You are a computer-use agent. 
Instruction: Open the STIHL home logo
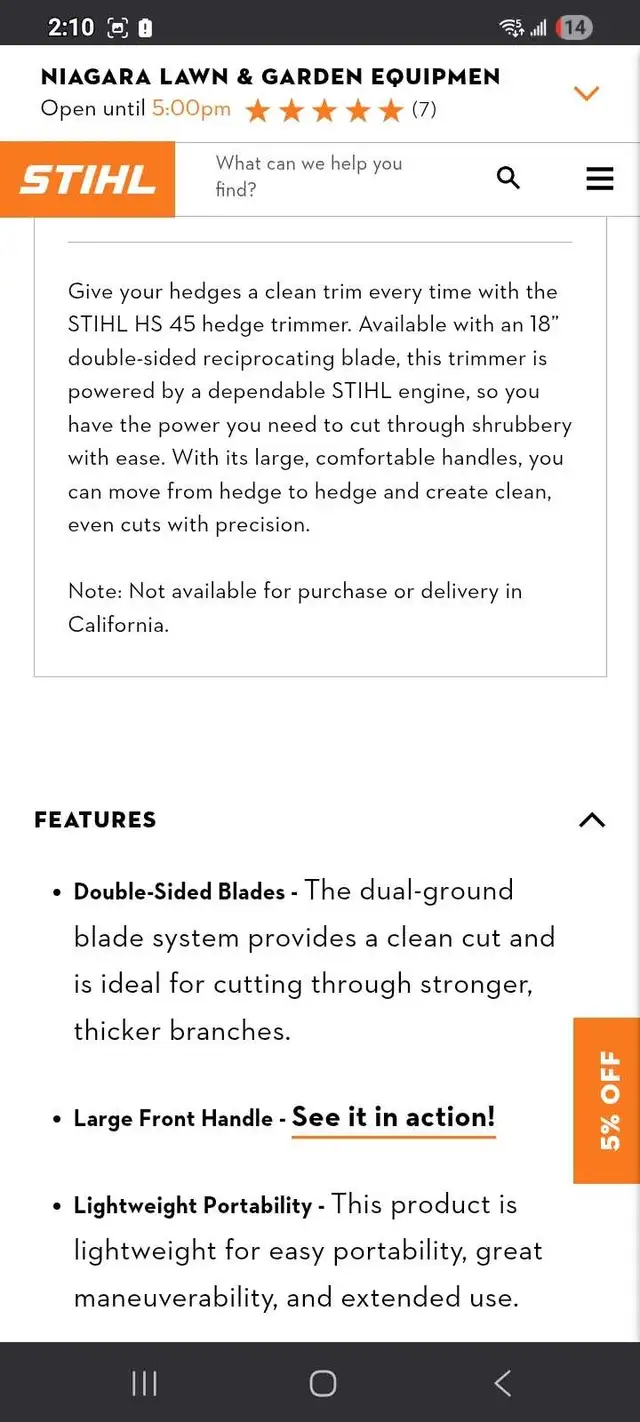(x=88, y=180)
